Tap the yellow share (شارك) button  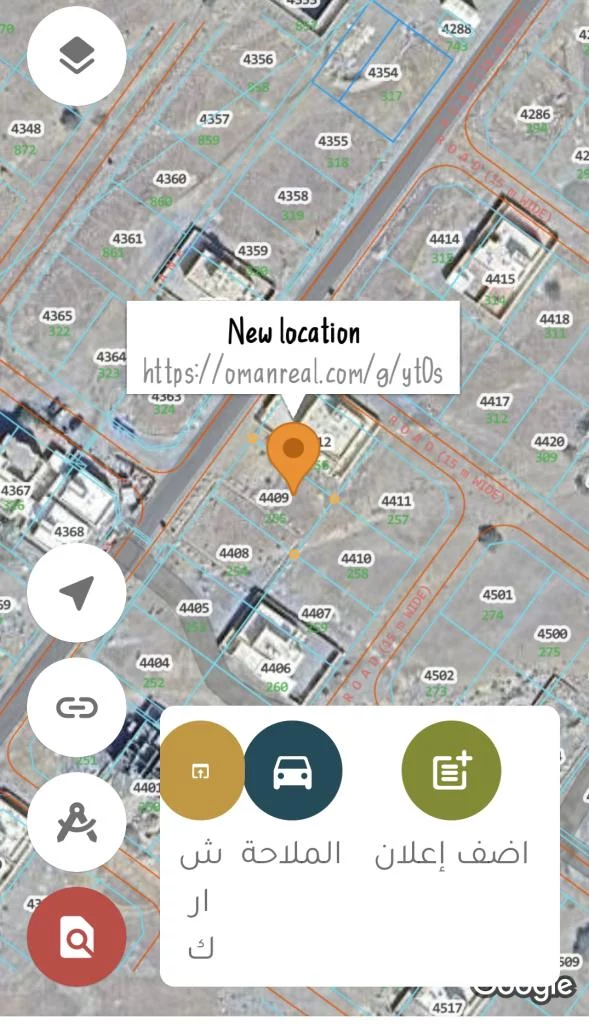200,771
